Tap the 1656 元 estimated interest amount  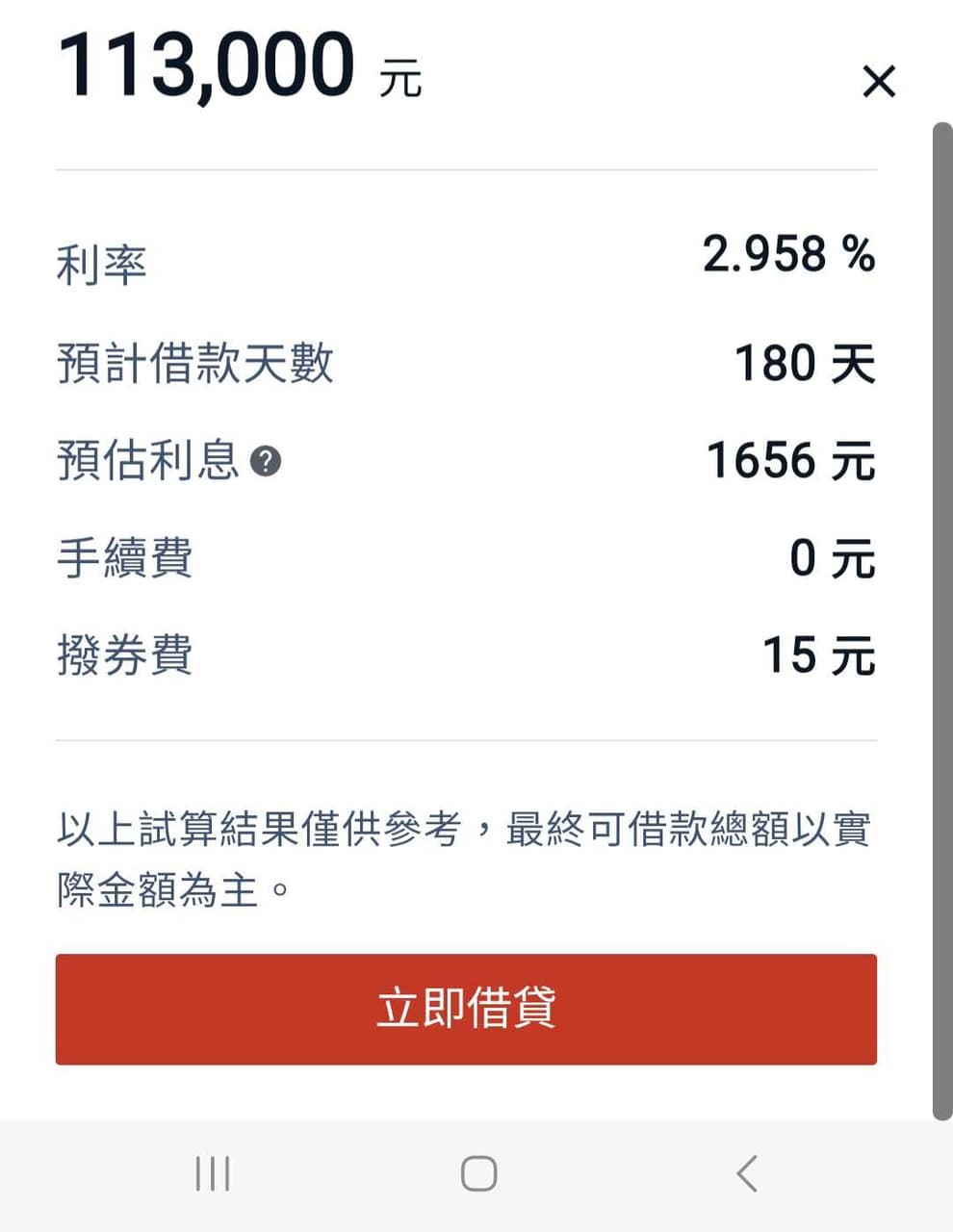tap(789, 462)
